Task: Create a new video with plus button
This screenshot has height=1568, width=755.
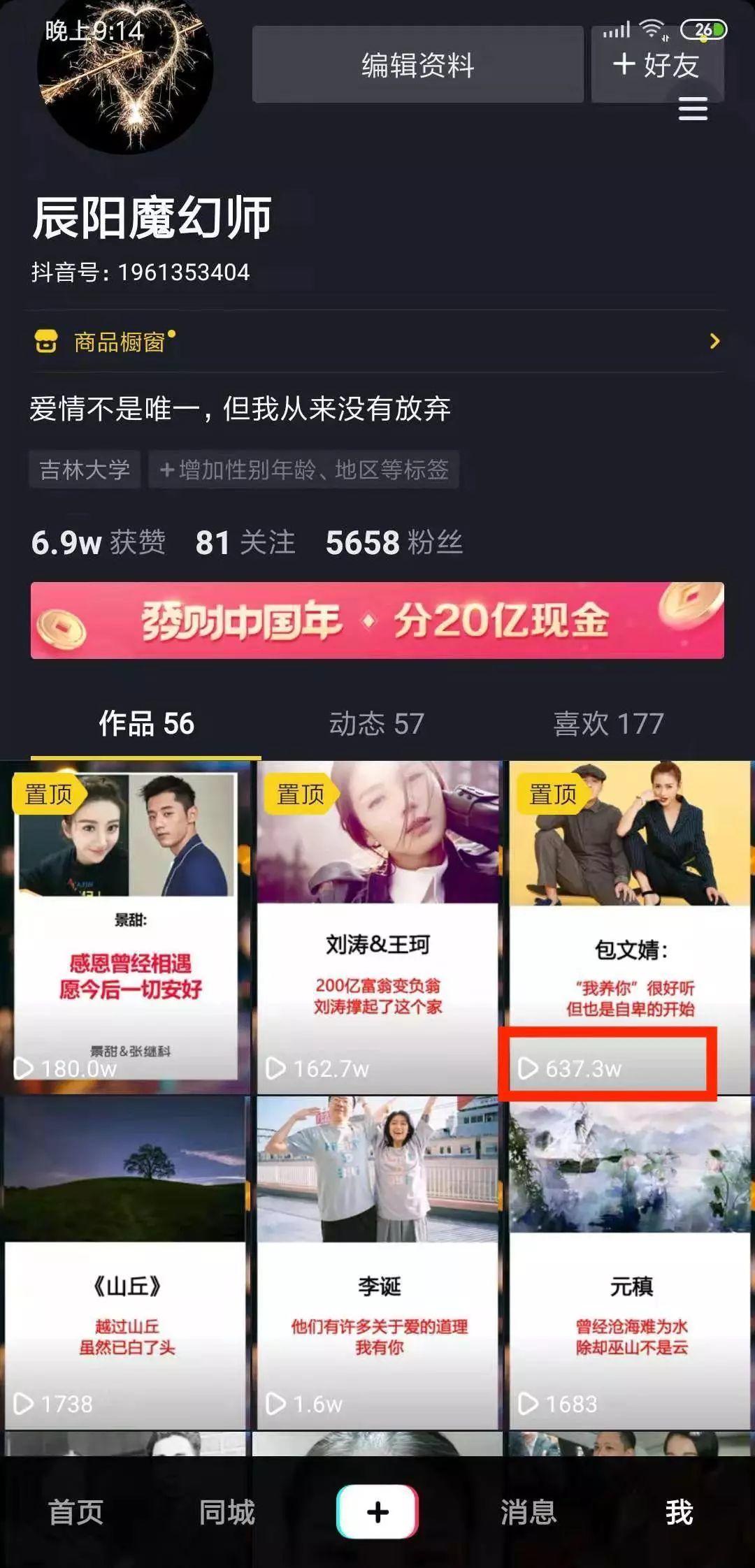Action: point(377,1512)
